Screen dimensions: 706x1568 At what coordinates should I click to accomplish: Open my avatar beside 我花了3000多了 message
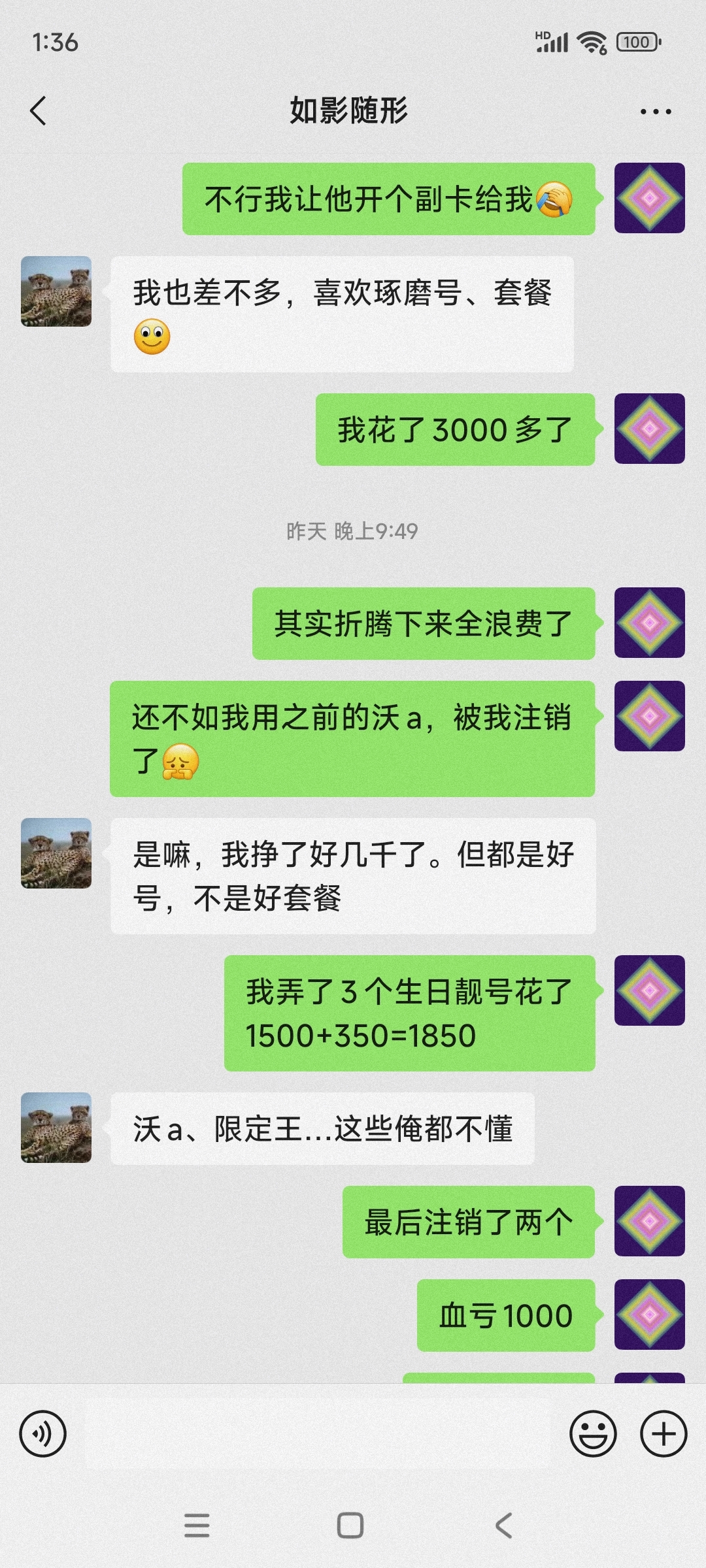click(x=649, y=429)
